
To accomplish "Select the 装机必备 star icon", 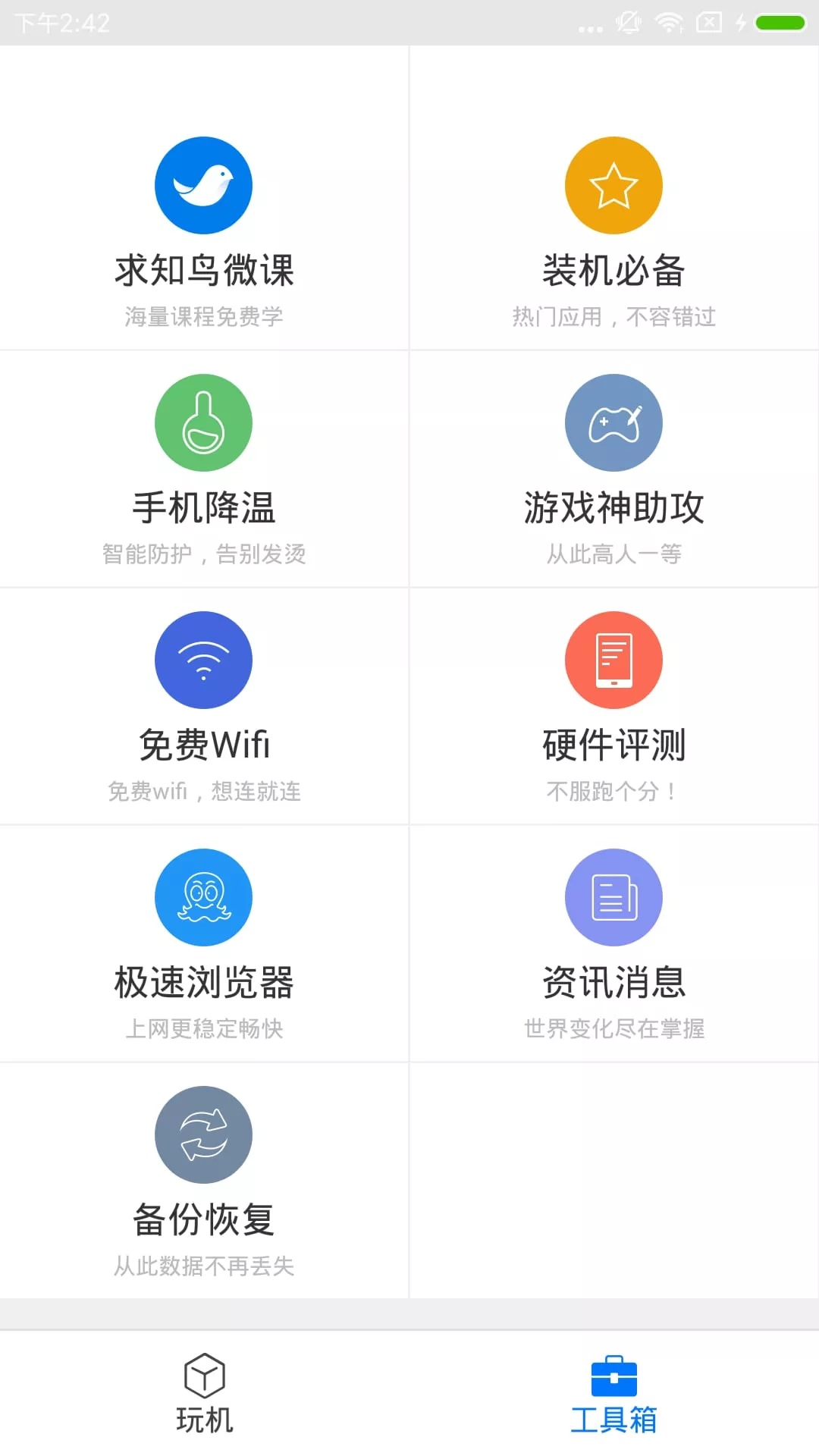I will (613, 184).
